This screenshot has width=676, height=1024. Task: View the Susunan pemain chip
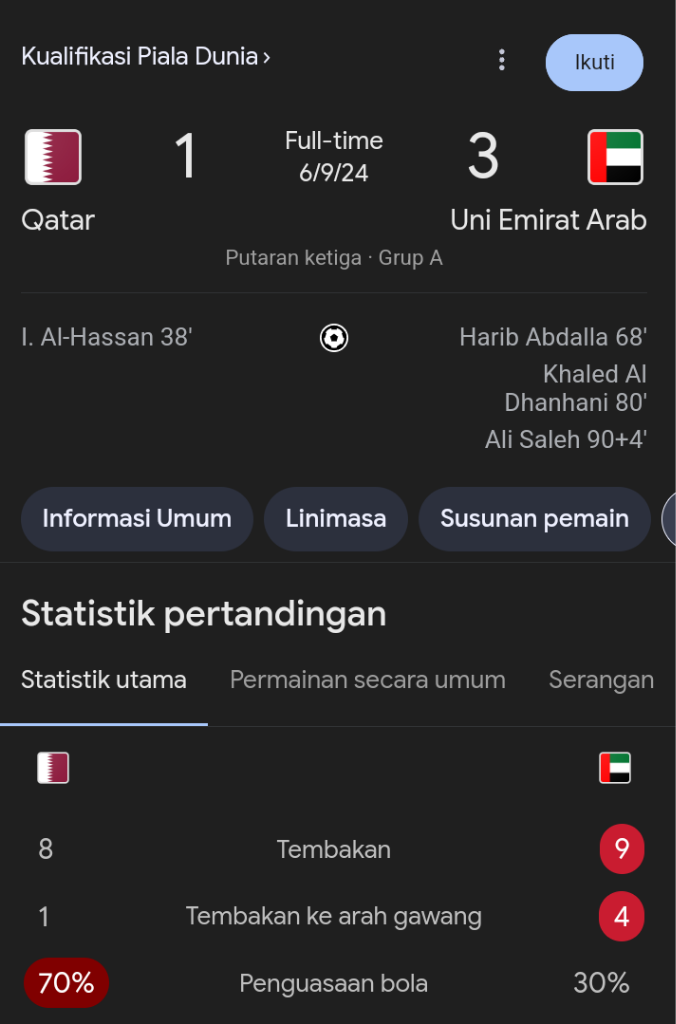coord(534,519)
